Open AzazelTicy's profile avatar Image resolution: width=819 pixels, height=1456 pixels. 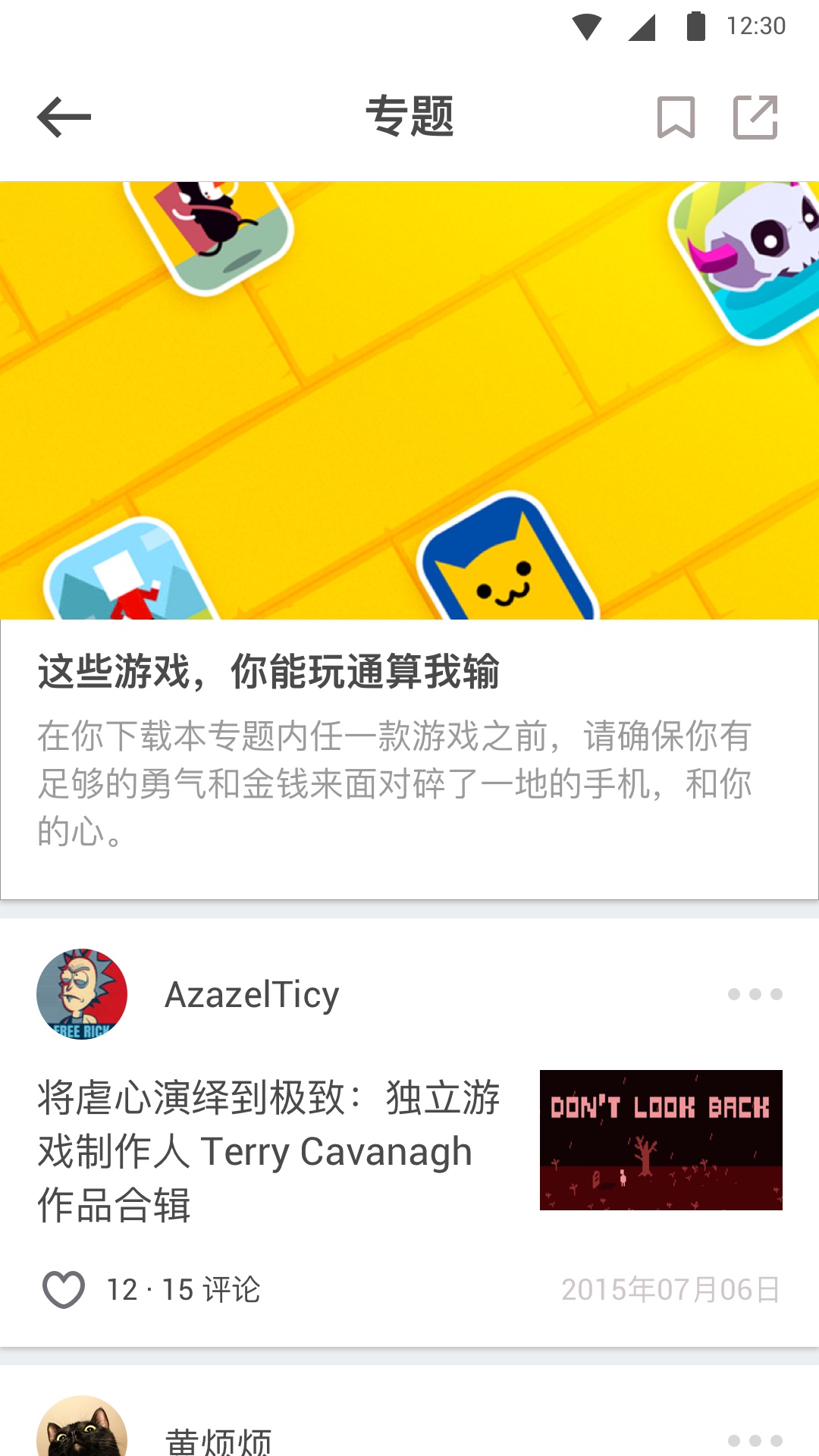(x=83, y=993)
